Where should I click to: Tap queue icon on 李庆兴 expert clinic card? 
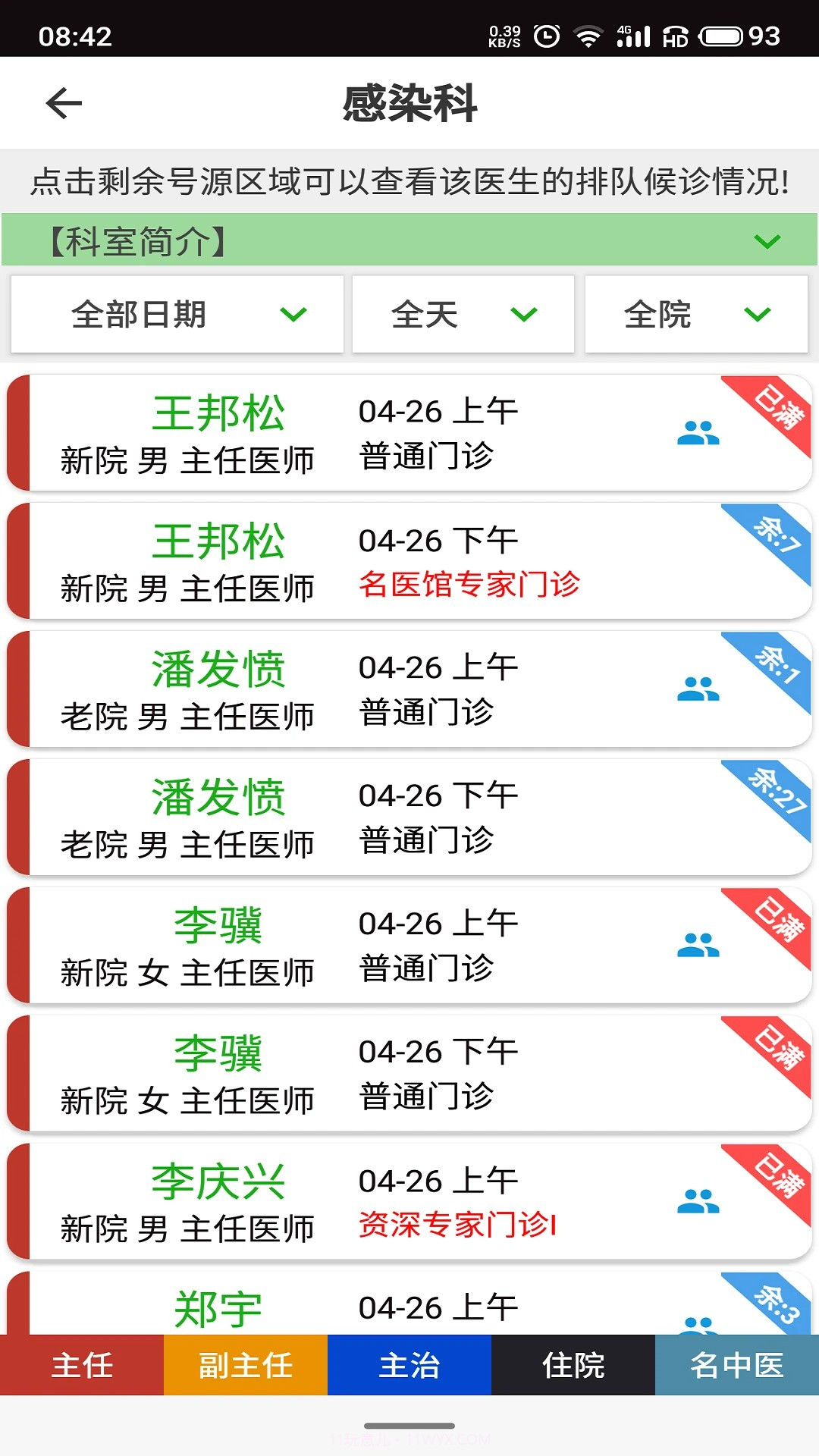click(696, 1202)
